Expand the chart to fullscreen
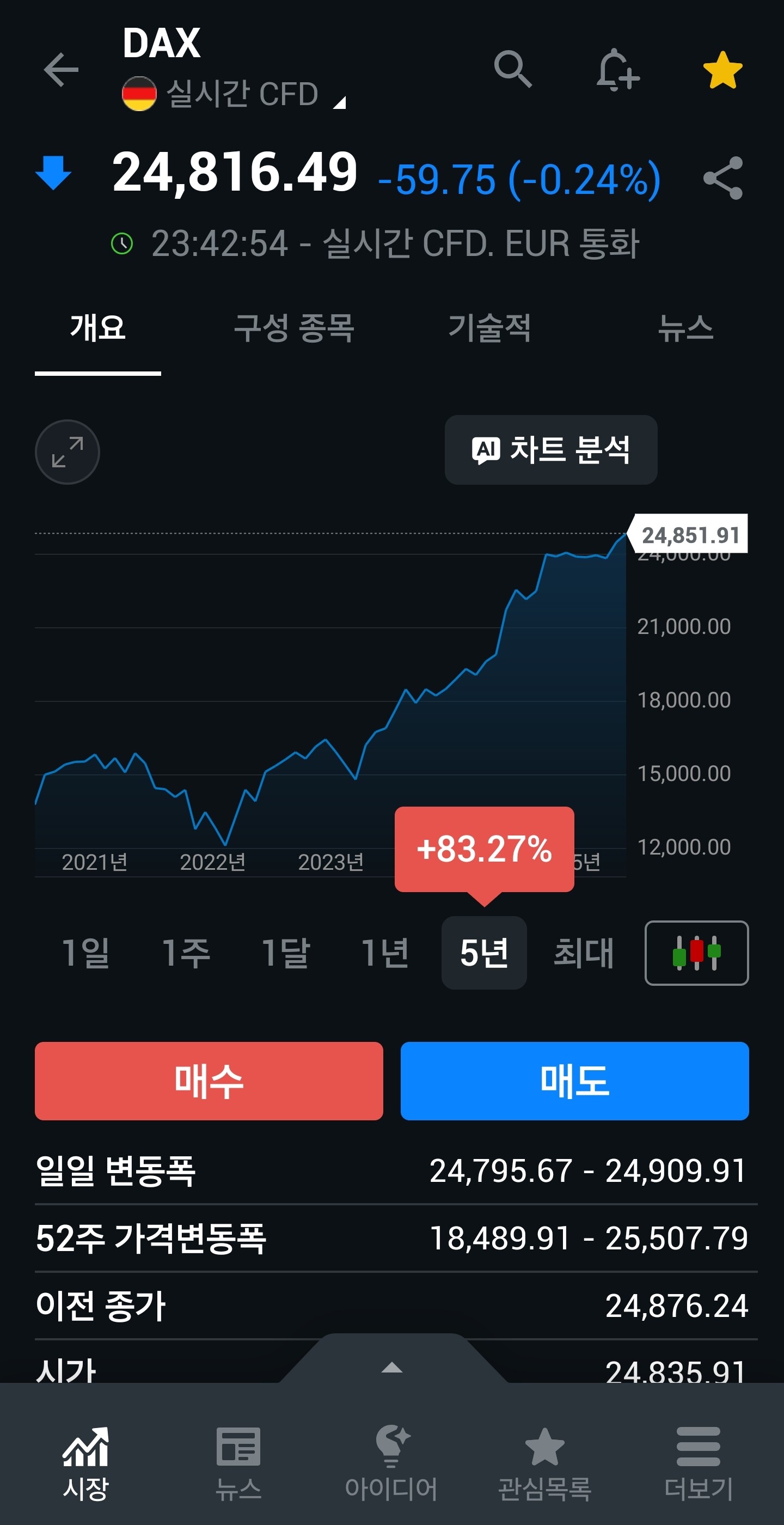 pos(68,452)
